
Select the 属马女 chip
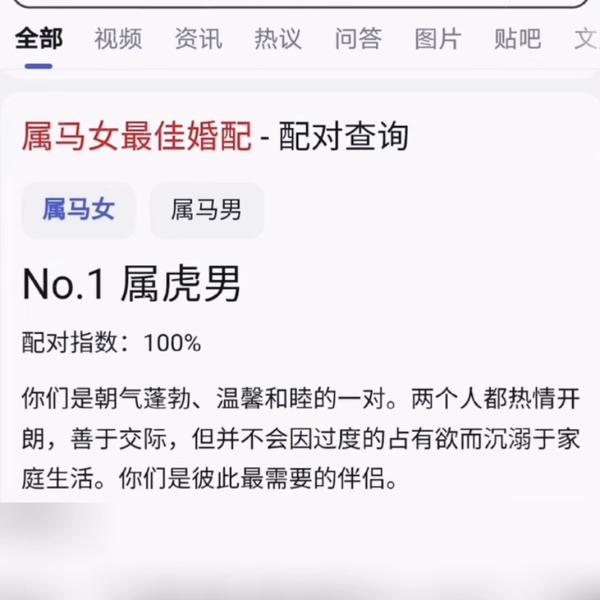pyautogui.click(x=78, y=210)
